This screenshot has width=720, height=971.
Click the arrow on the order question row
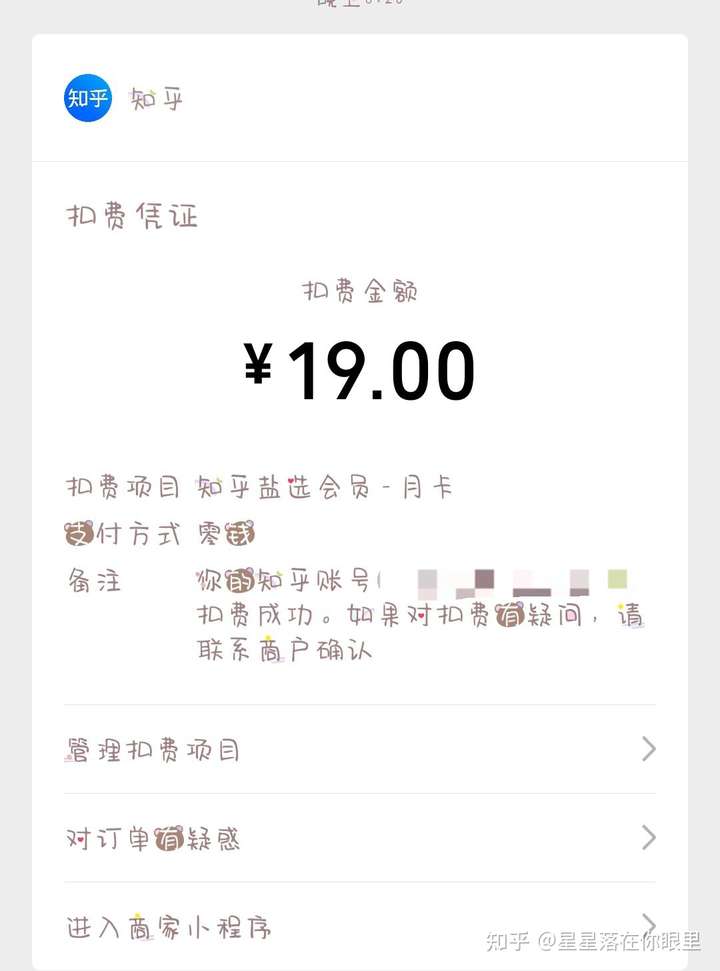[x=648, y=837]
